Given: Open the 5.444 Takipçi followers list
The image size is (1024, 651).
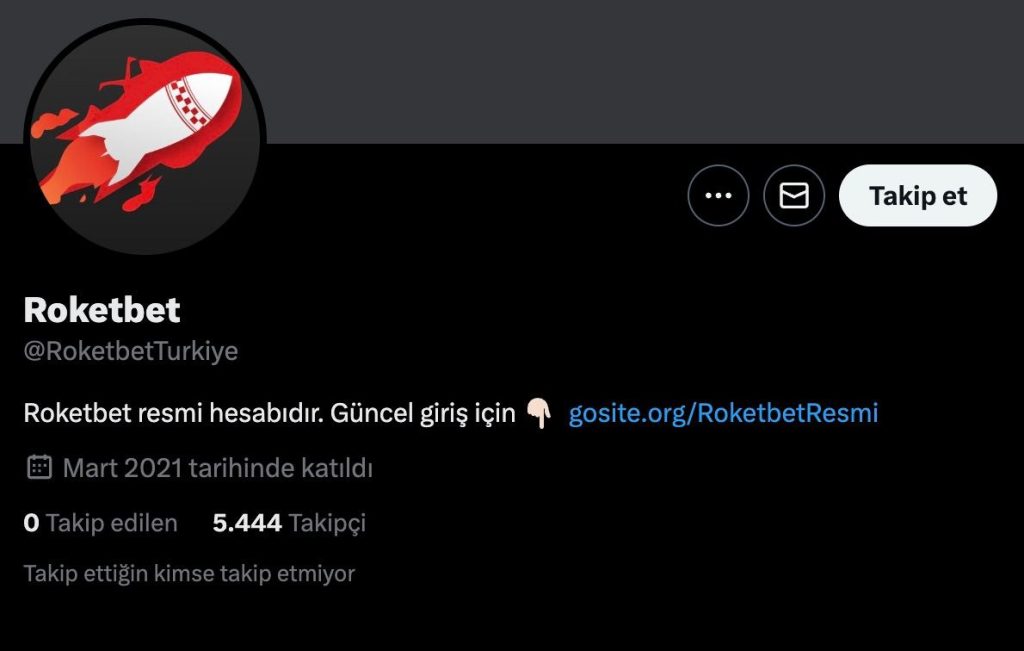Looking at the screenshot, I should 289,522.
